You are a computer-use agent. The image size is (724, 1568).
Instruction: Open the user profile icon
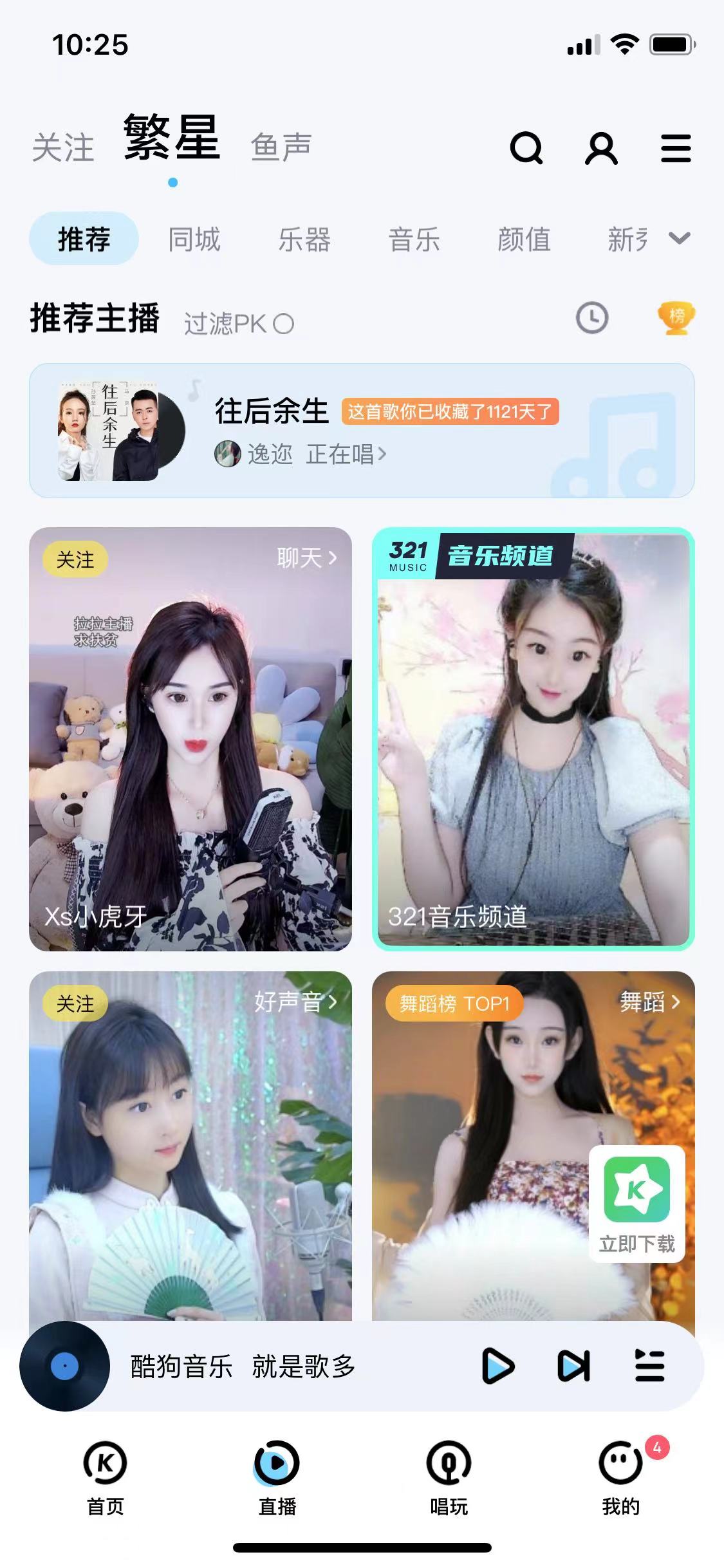pos(601,149)
